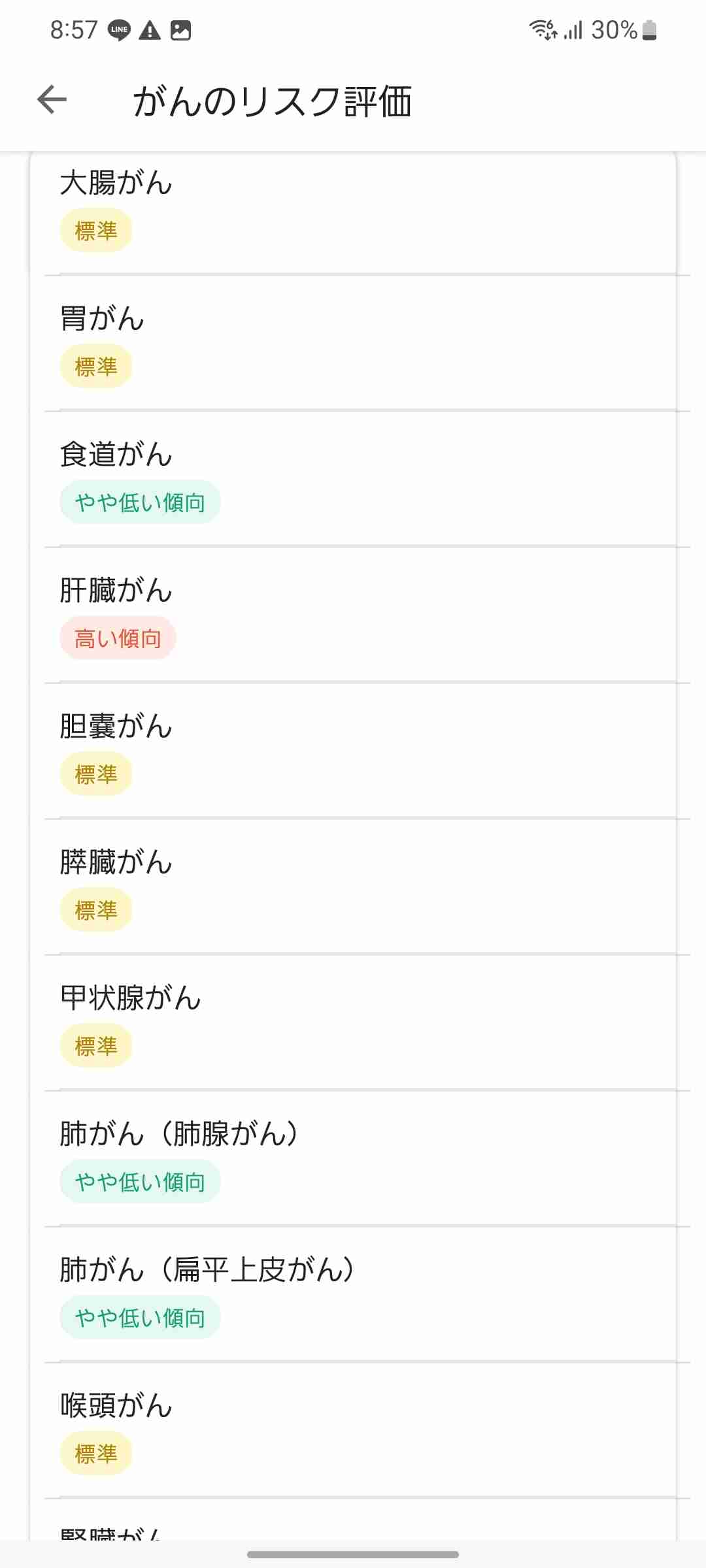
Task: Open the 大腸がん risk row
Action: [353, 214]
